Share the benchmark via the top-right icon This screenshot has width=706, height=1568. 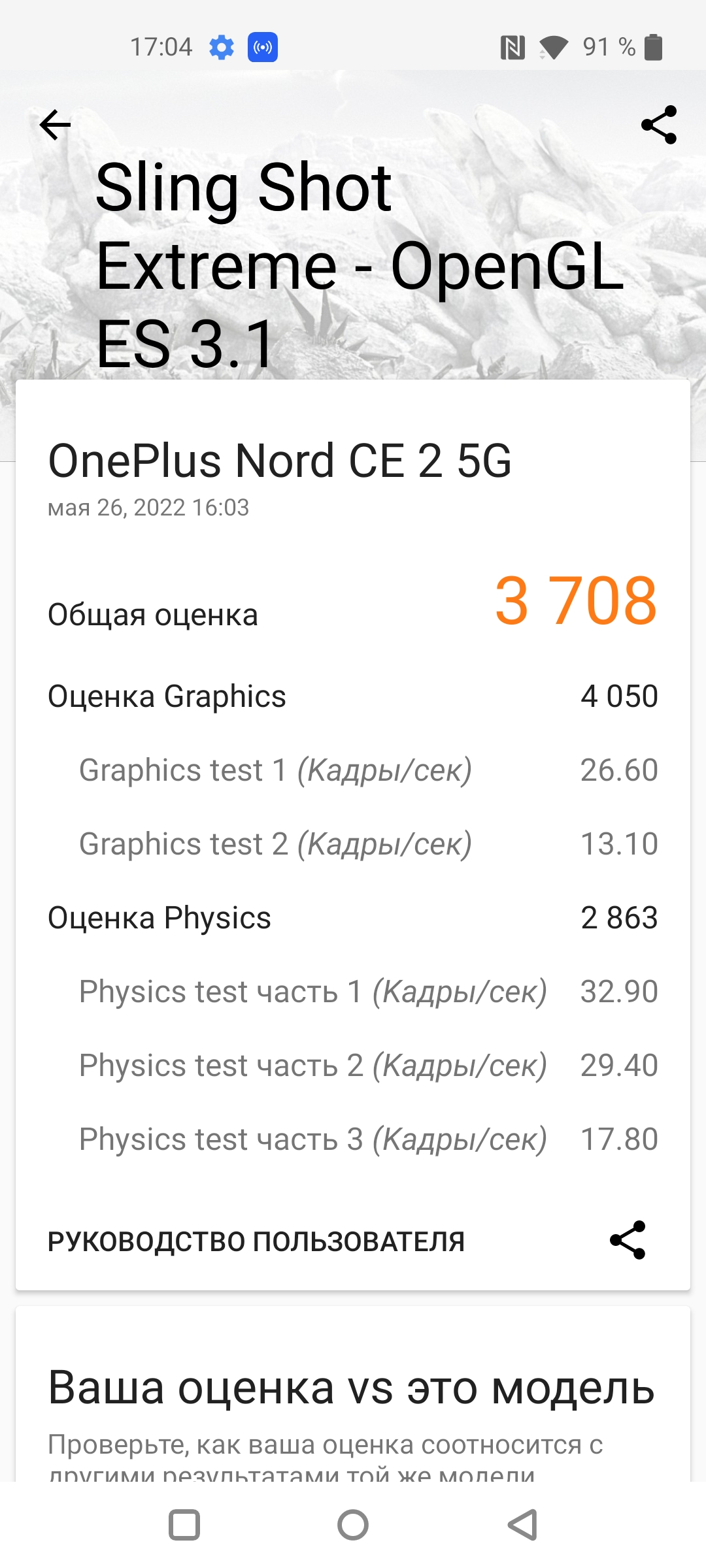click(x=658, y=125)
